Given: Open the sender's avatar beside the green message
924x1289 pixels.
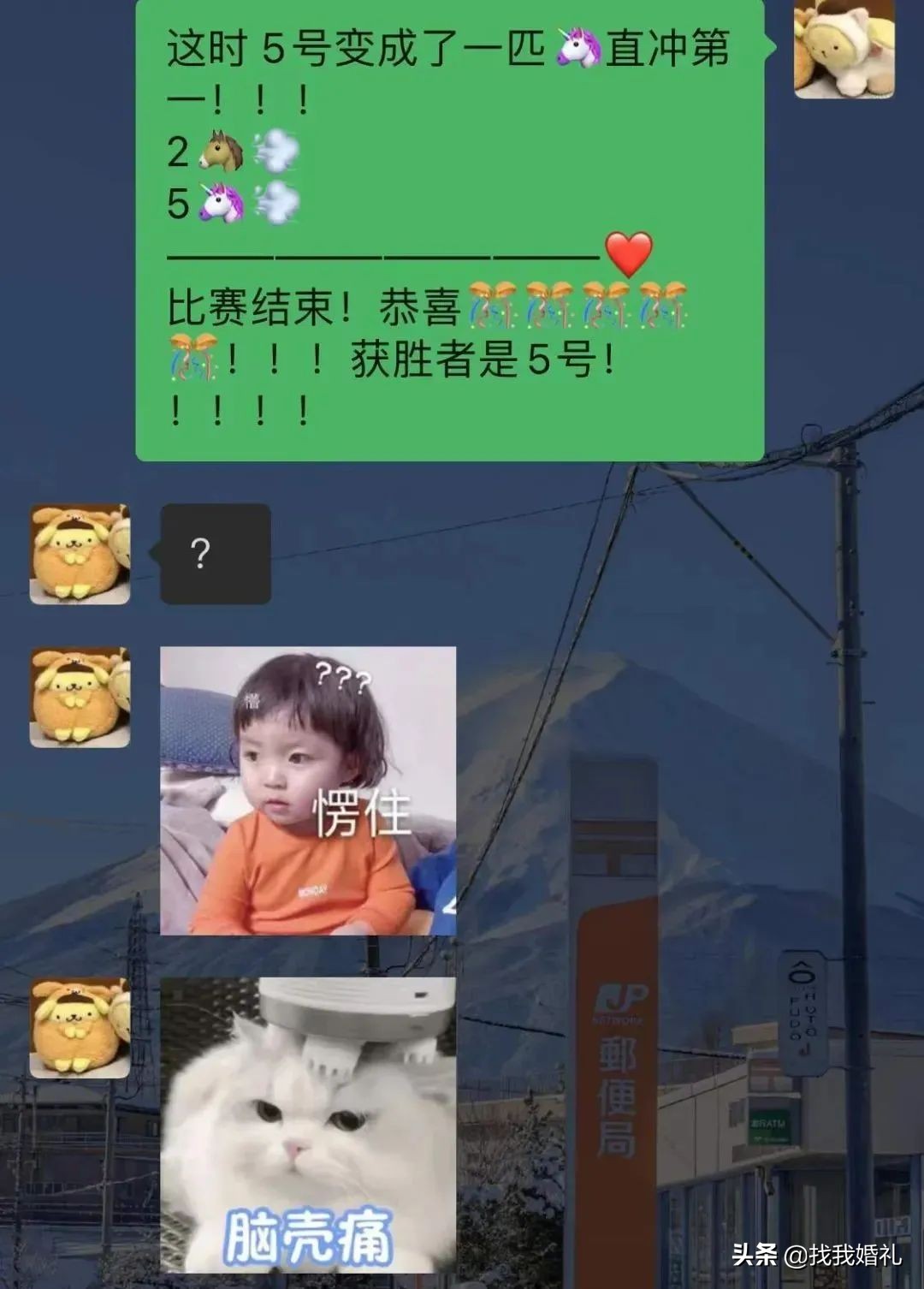Looking at the screenshot, I should coord(844,49).
